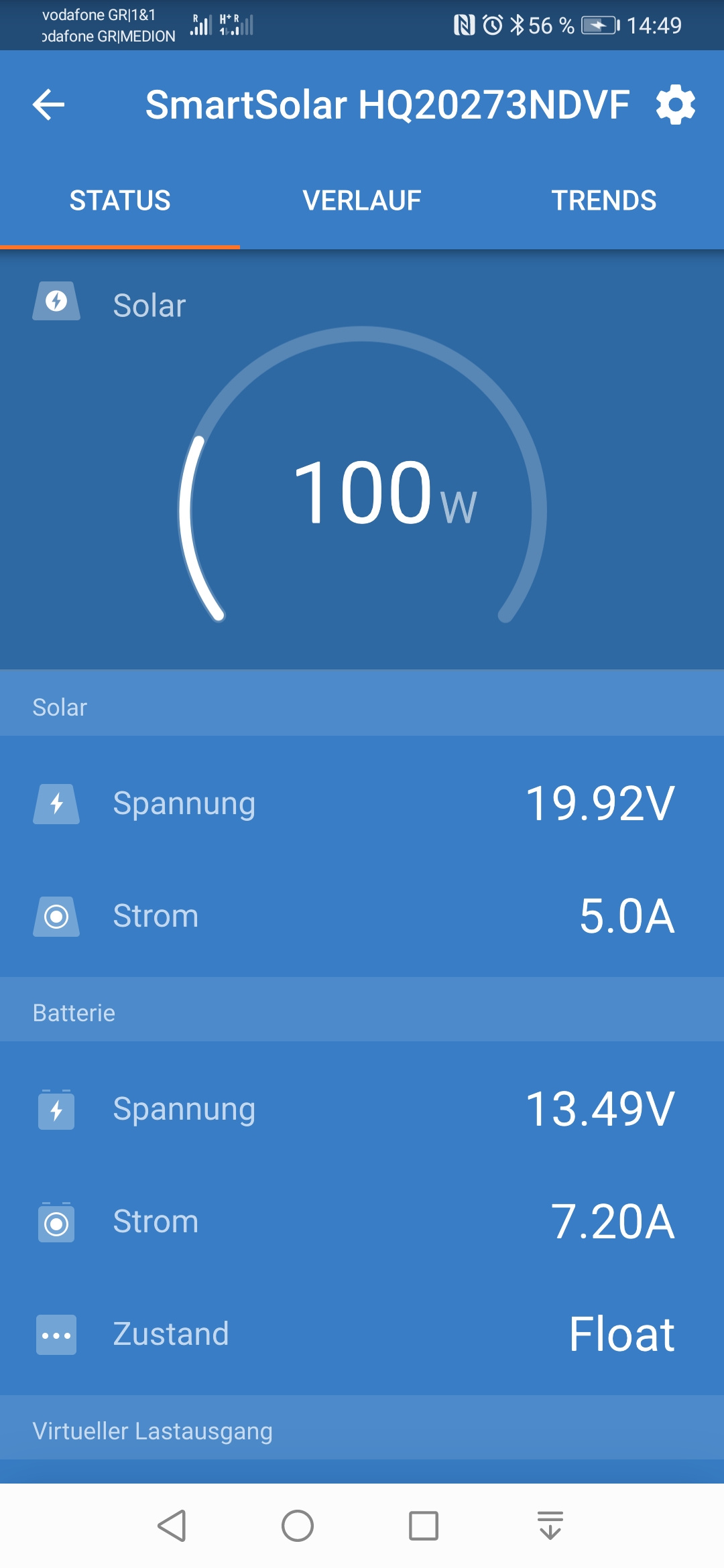This screenshot has height=1568, width=724.
Task: Switch to the TRENDS tab
Action: pos(604,200)
